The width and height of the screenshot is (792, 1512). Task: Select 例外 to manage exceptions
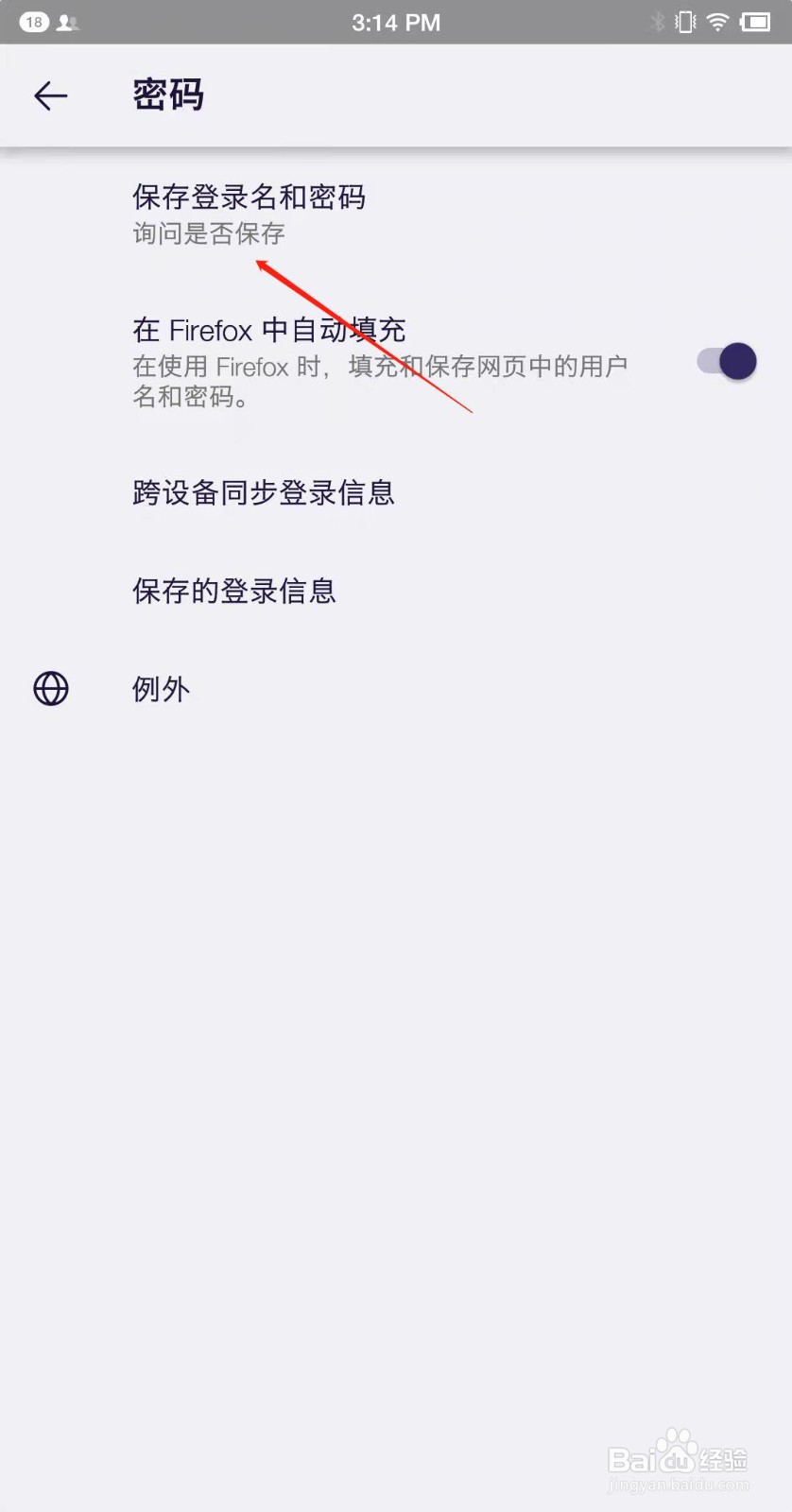point(160,689)
